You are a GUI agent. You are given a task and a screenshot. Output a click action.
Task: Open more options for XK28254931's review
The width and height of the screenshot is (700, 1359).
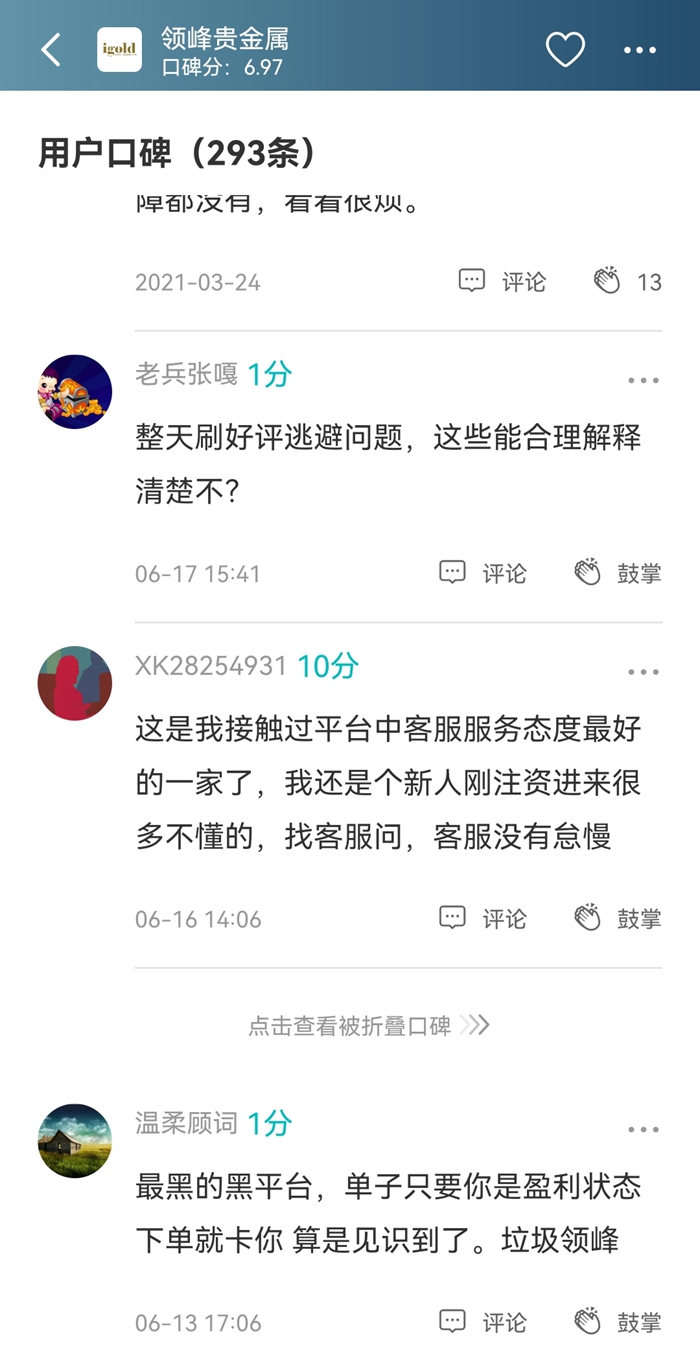(x=643, y=672)
